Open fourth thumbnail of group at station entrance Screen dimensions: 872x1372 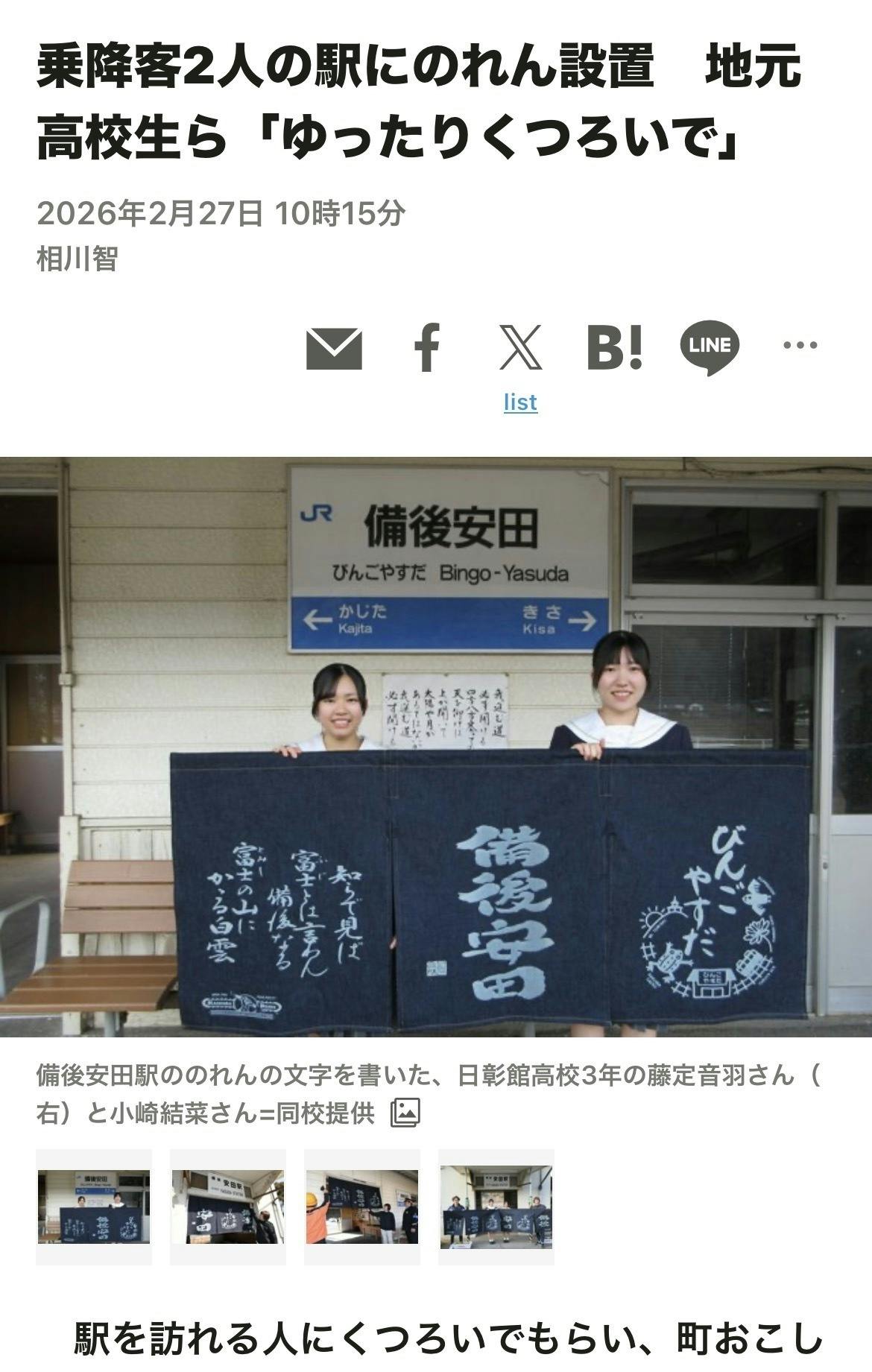click(x=496, y=1207)
